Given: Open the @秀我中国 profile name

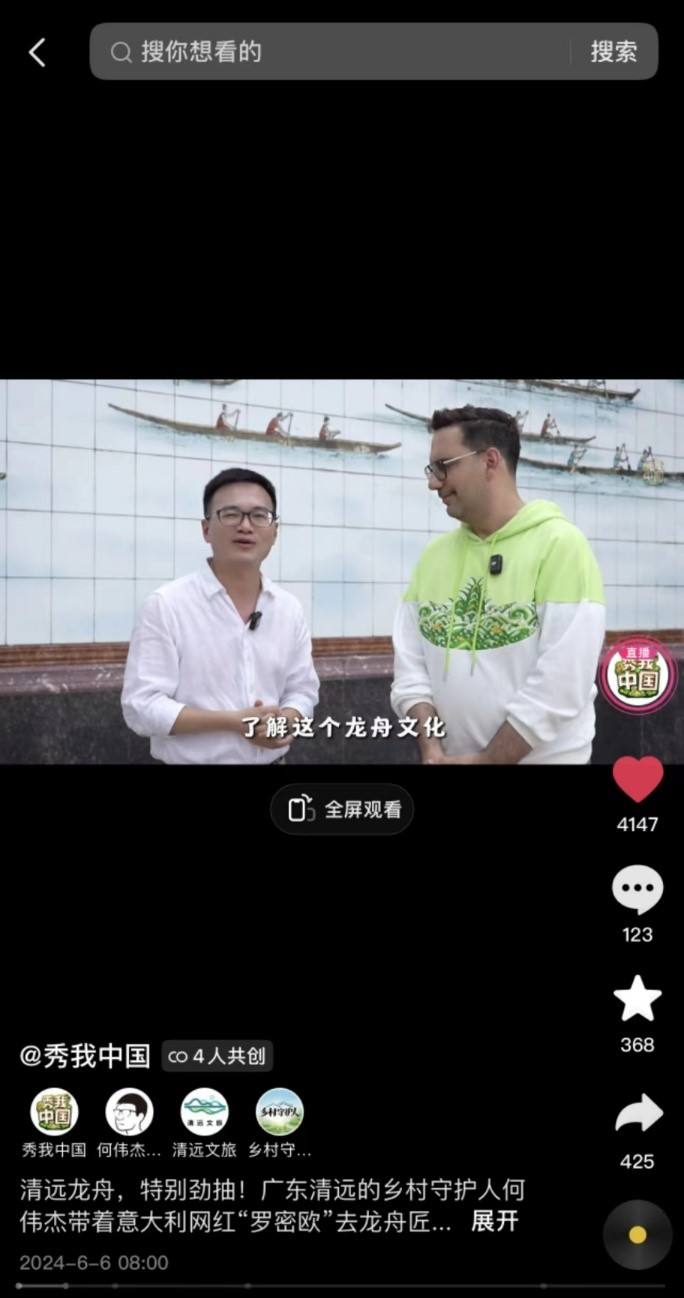Looking at the screenshot, I should tap(85, 1055).
